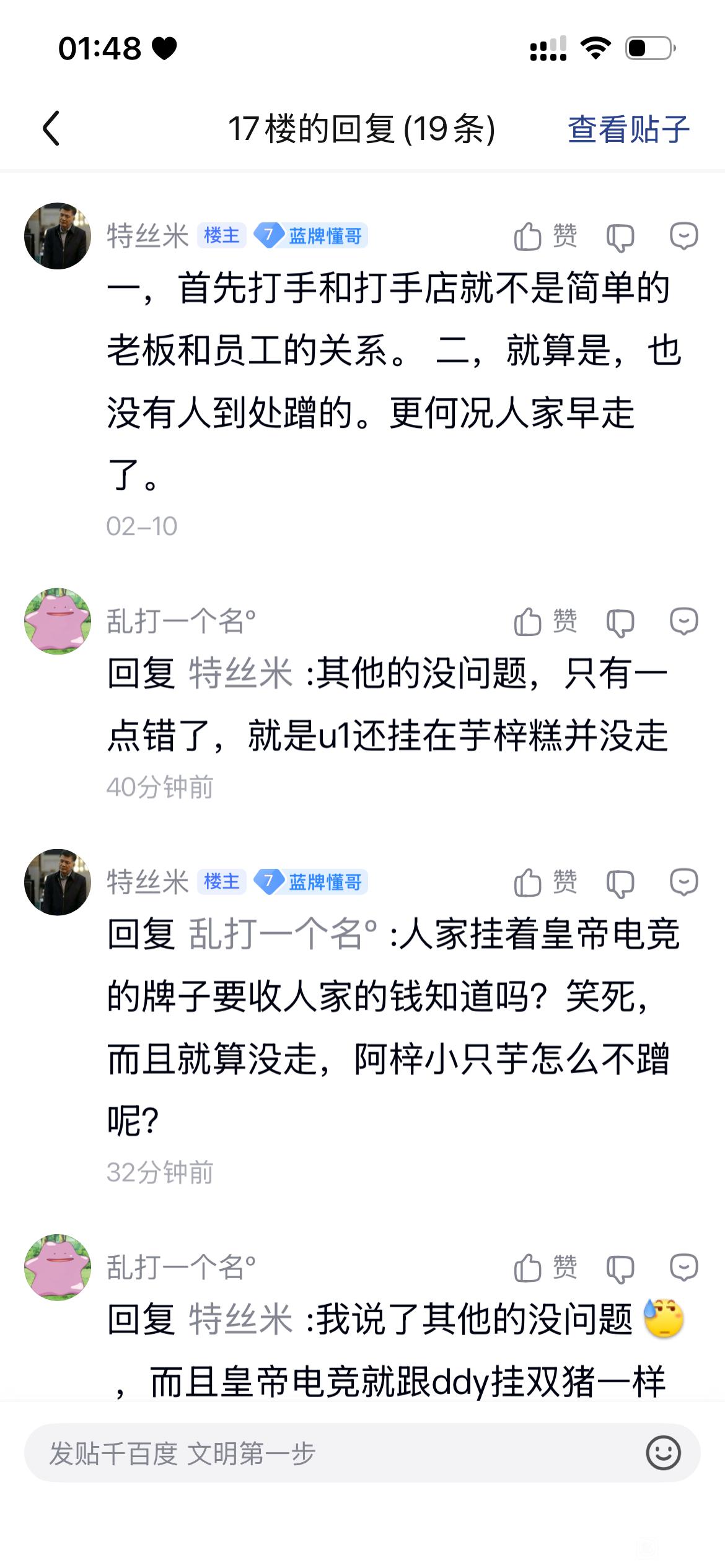Reply to 特丝米's comment dated 02-10
The image size is (725, 1568).
click(x=684, y=236)
